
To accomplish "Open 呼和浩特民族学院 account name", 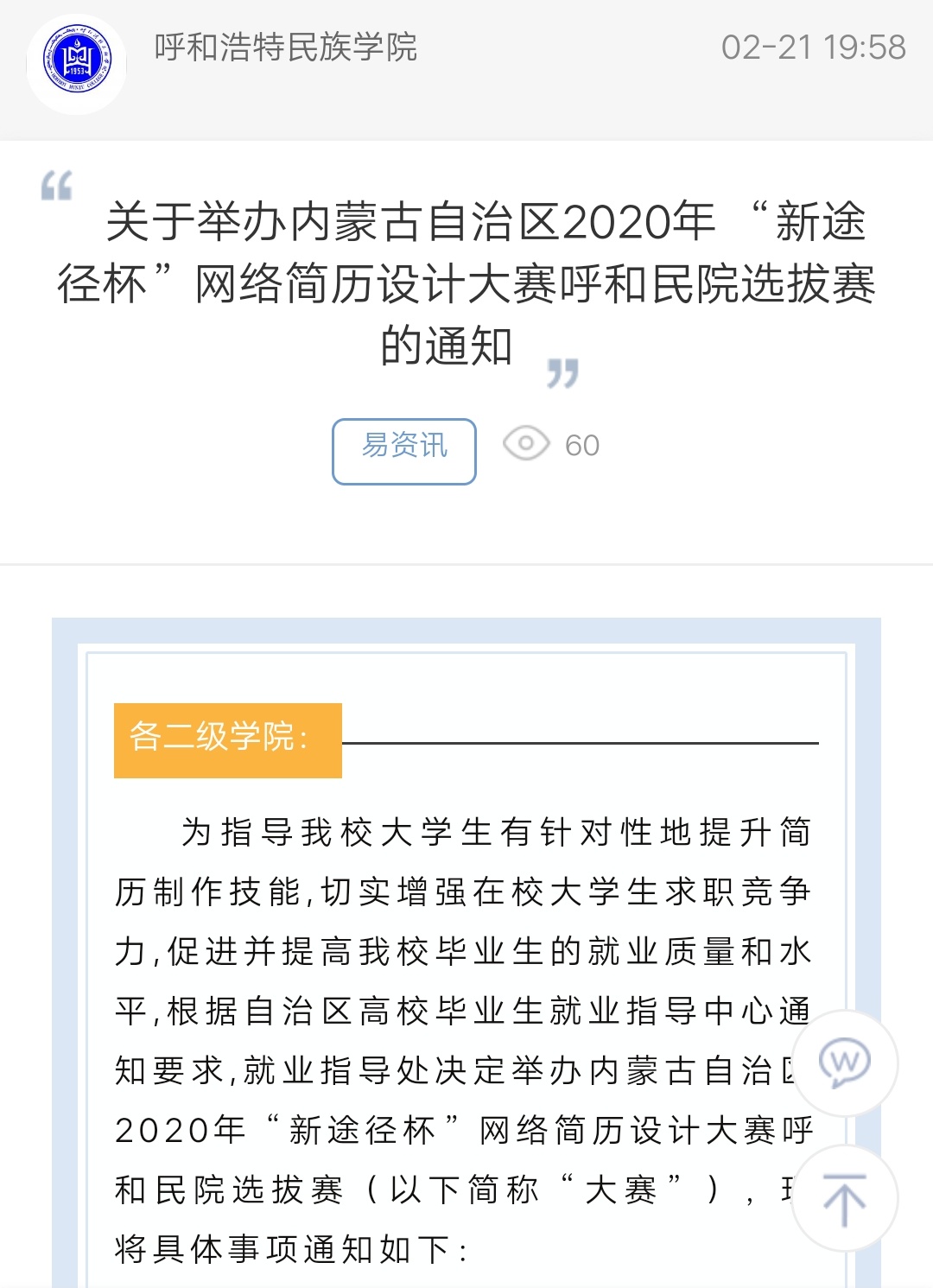I will pos(285,47).
